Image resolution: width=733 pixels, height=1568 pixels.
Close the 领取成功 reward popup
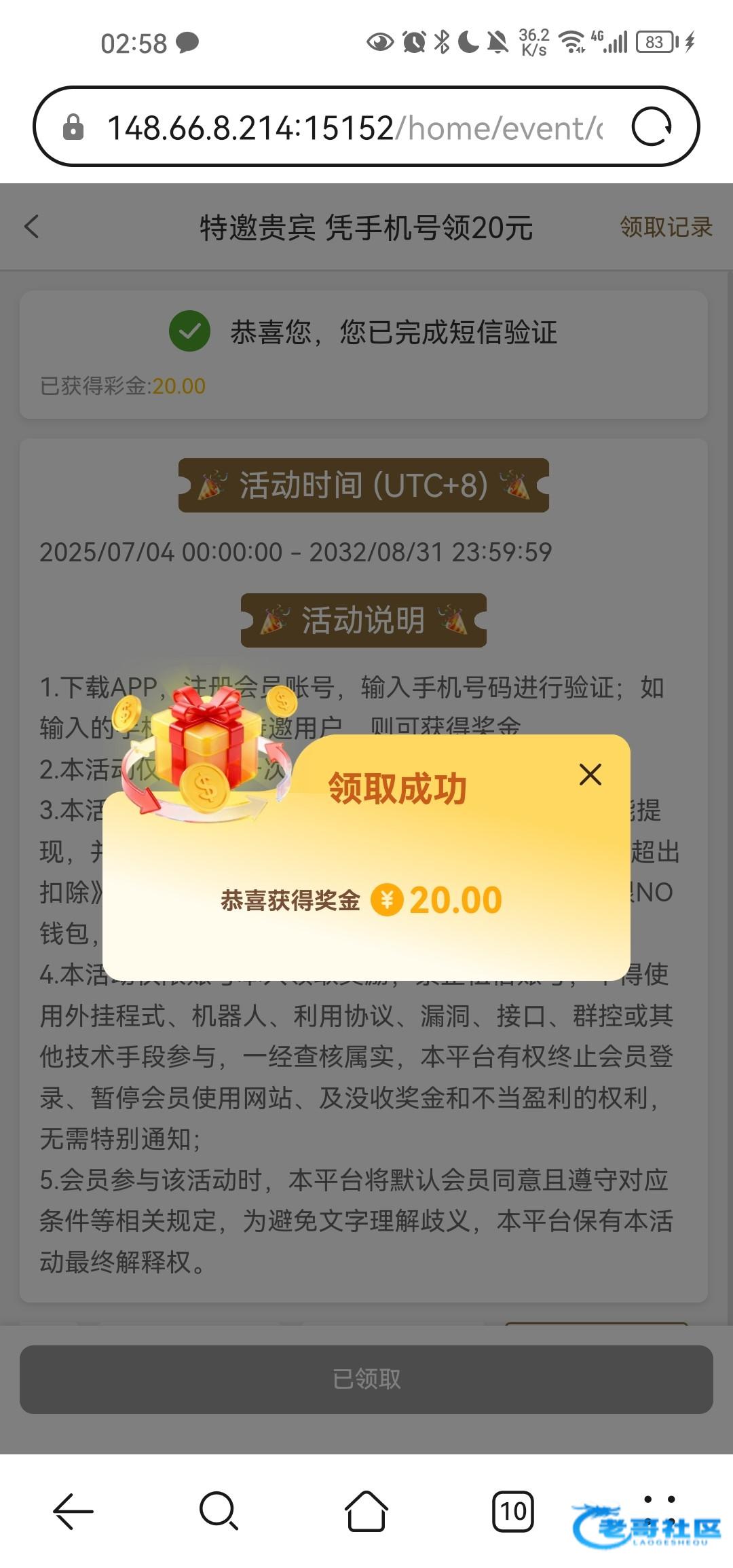590,774
